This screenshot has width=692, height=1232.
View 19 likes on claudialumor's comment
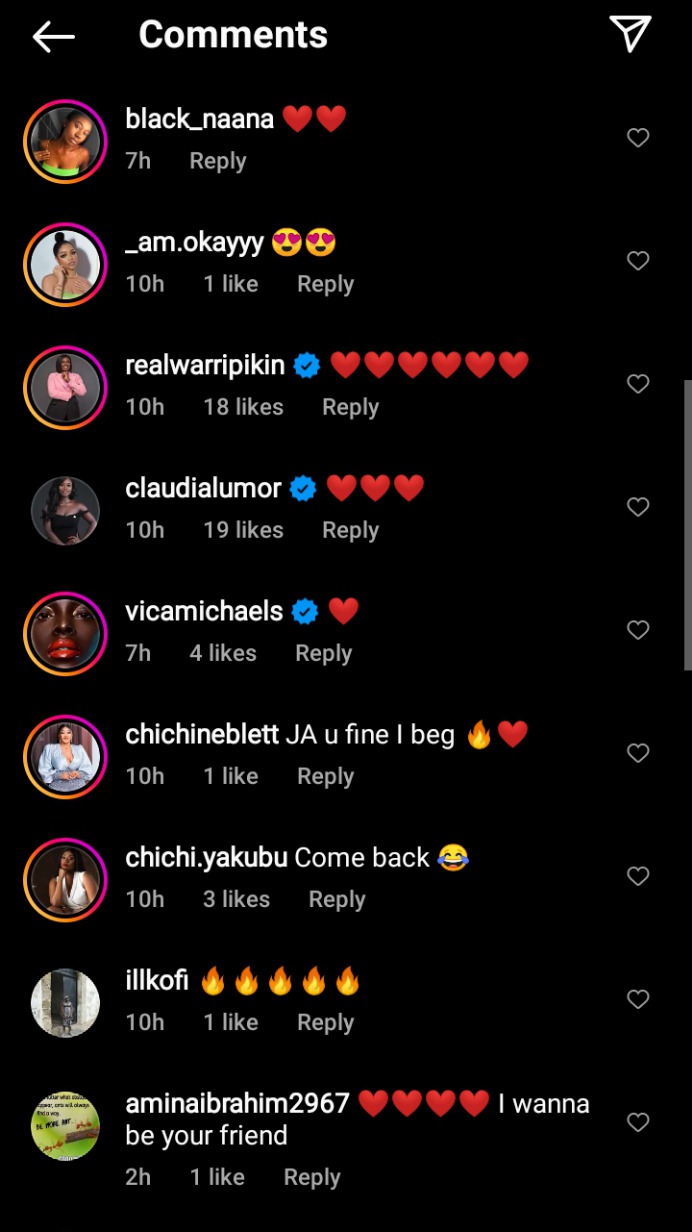pos(243,530)
